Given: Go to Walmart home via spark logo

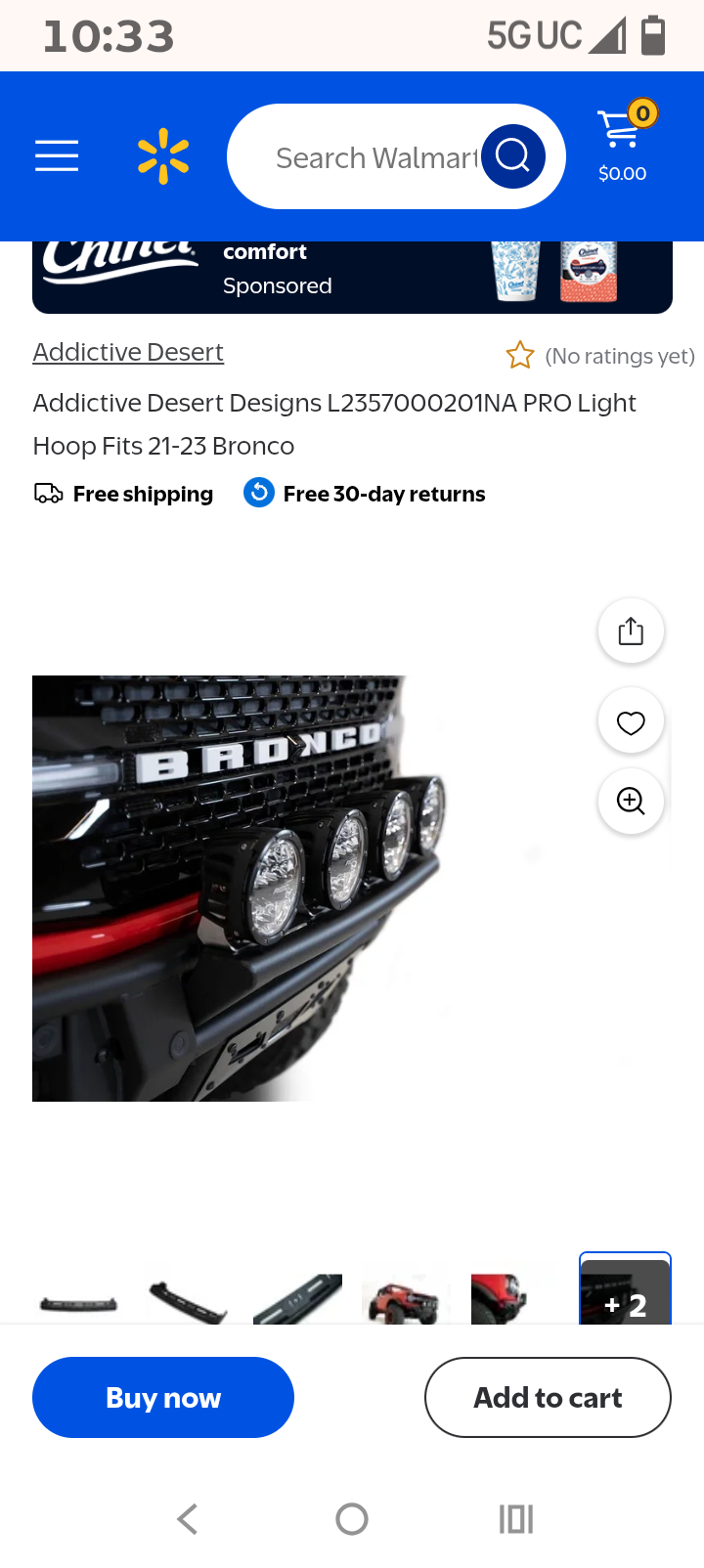Looking at the screenshot, I should click(x=163, y=156).
